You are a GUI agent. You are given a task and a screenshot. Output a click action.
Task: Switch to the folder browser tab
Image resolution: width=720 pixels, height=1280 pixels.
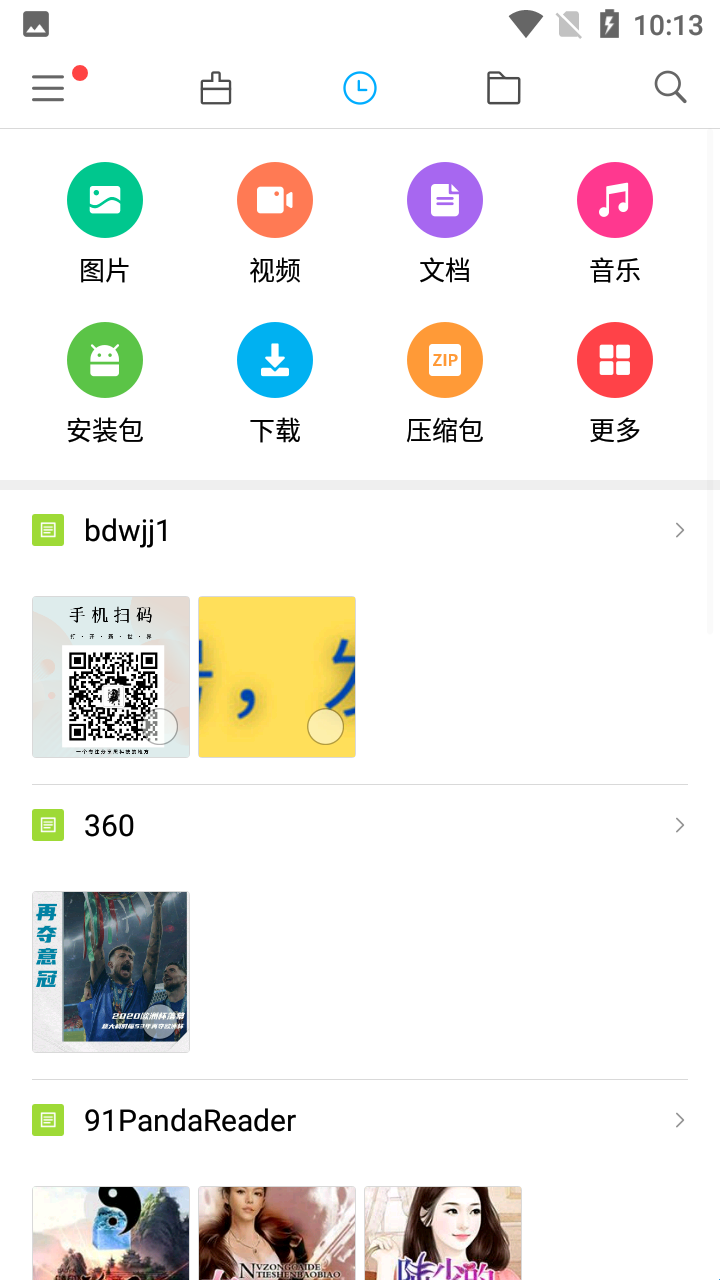coord(503,88)
